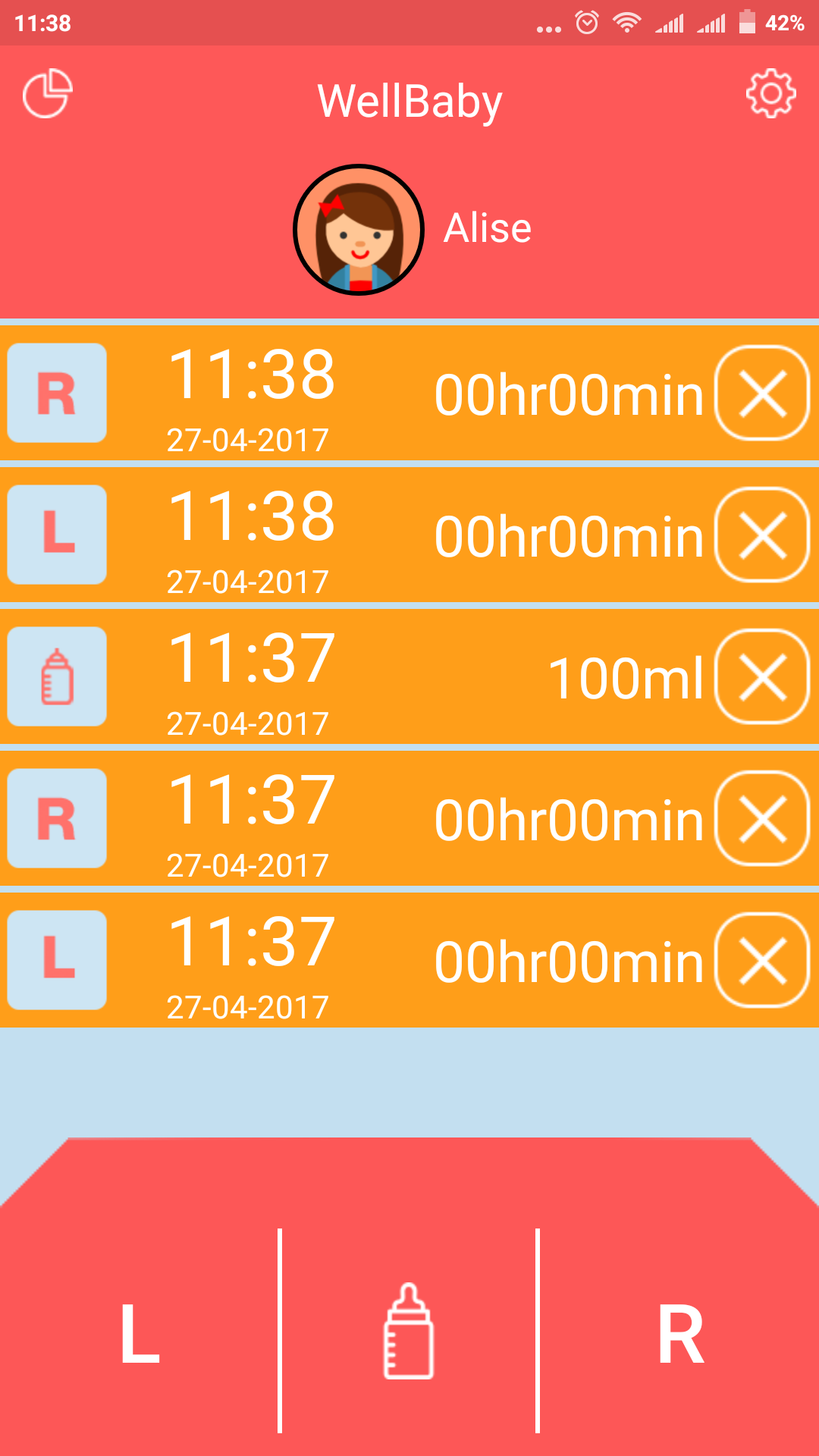Remove the 100ml bottle entry
This screenshot has width=819, height=1456.
point(763,676)
